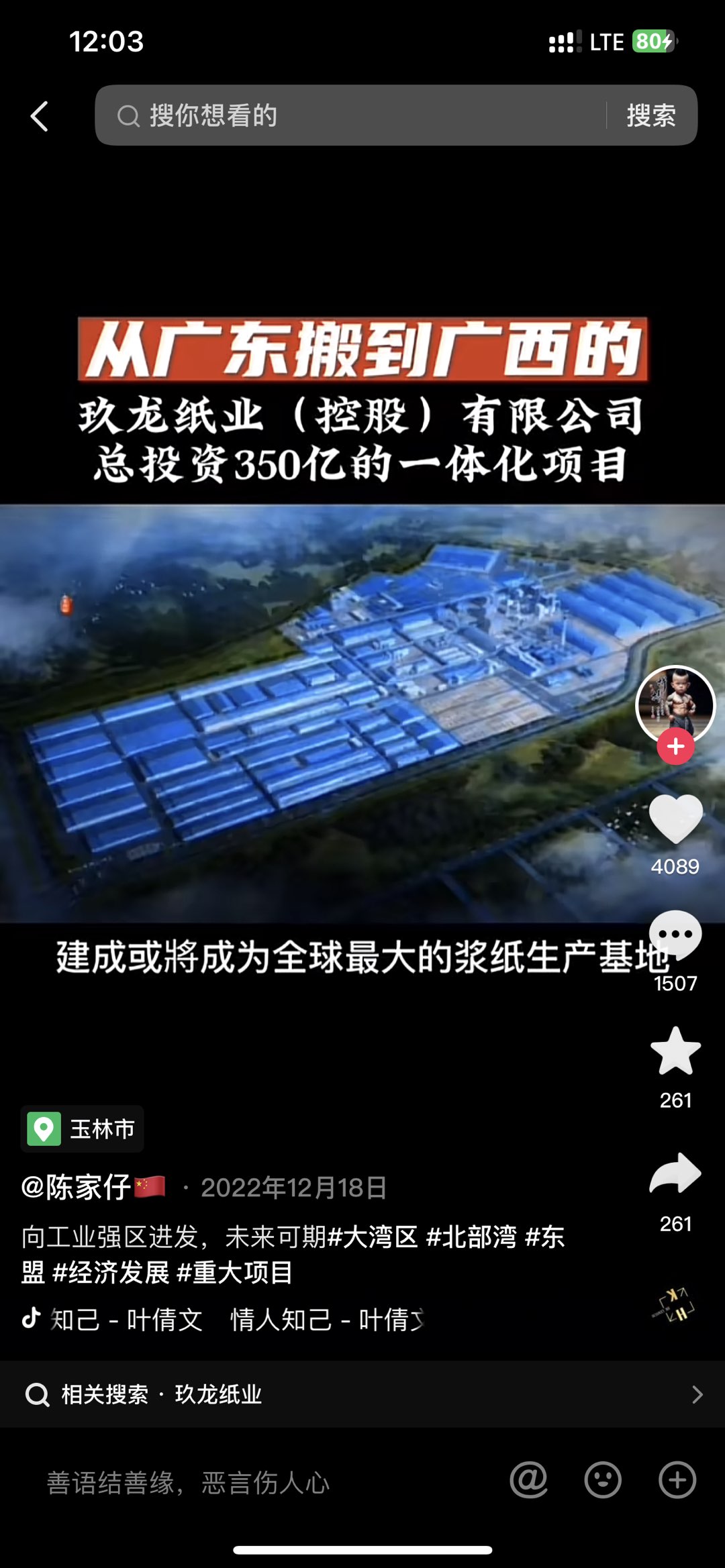Open related search 玖龙纸业
Viewport: 725px width, 1568px height.
click(217, 1395)
